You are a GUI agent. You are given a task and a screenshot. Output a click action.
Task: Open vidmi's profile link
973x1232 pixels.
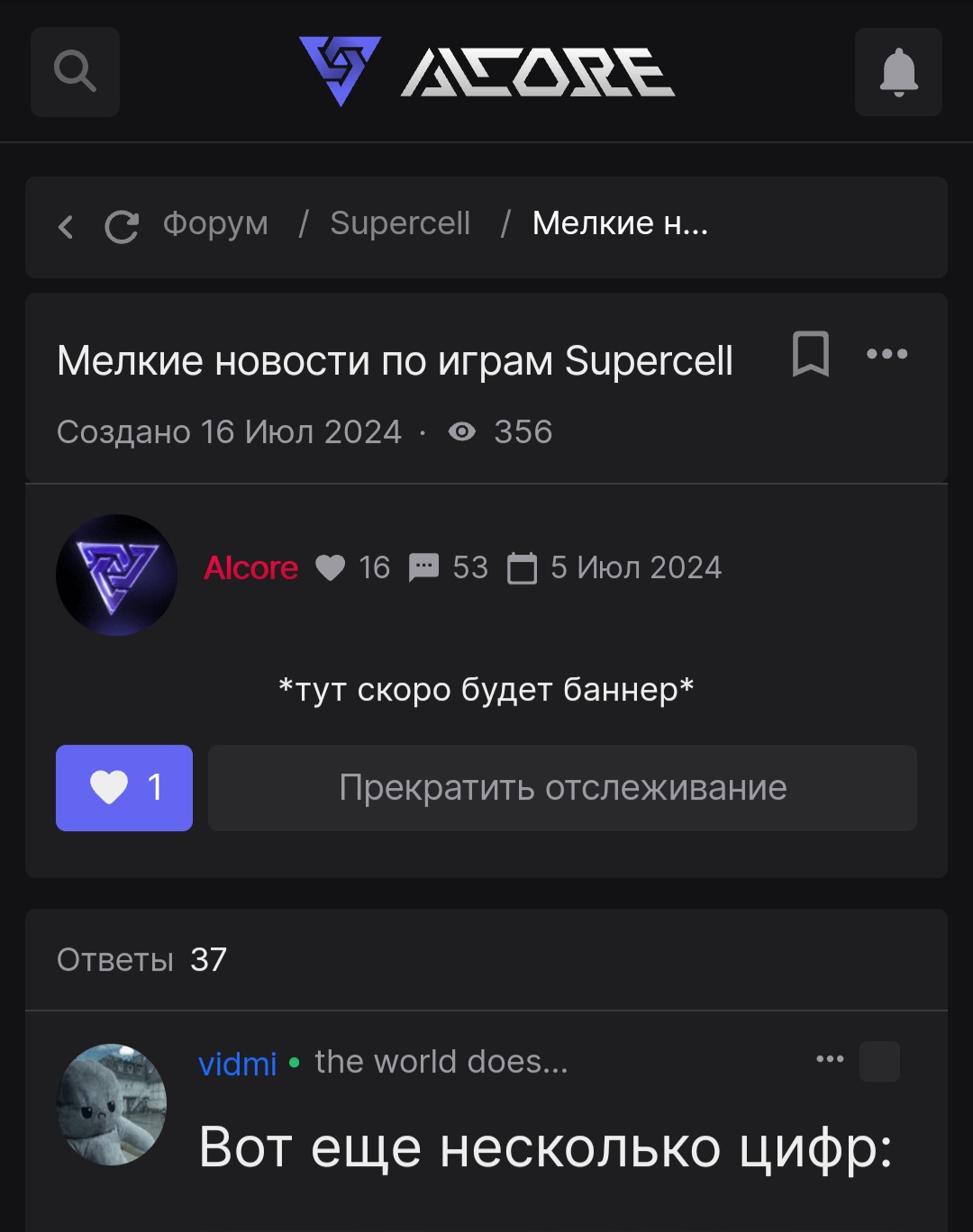point(237,1064)
